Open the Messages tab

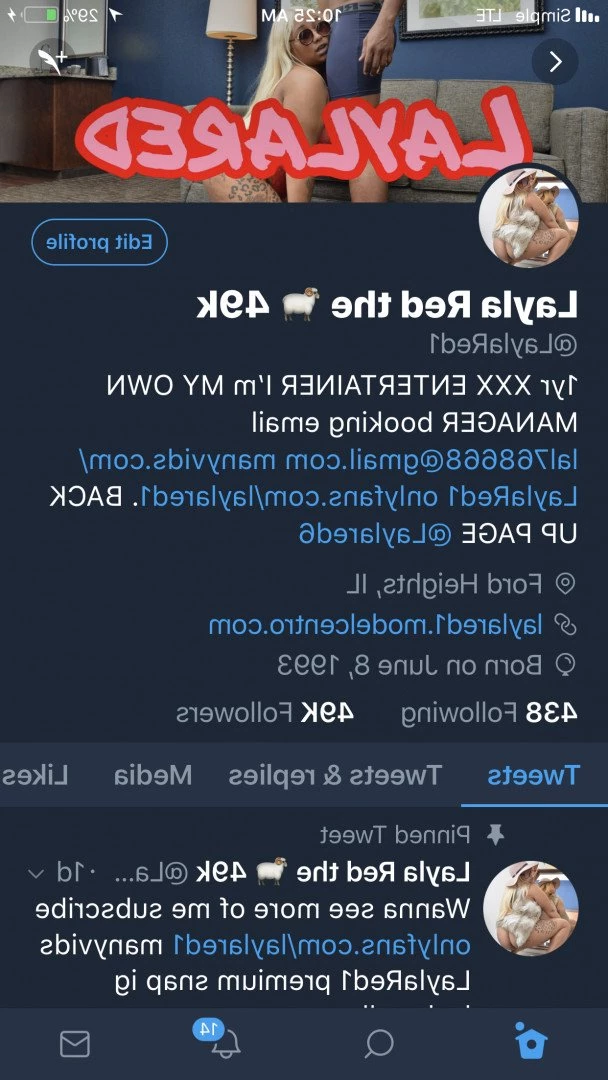(x=75, y=1044)
